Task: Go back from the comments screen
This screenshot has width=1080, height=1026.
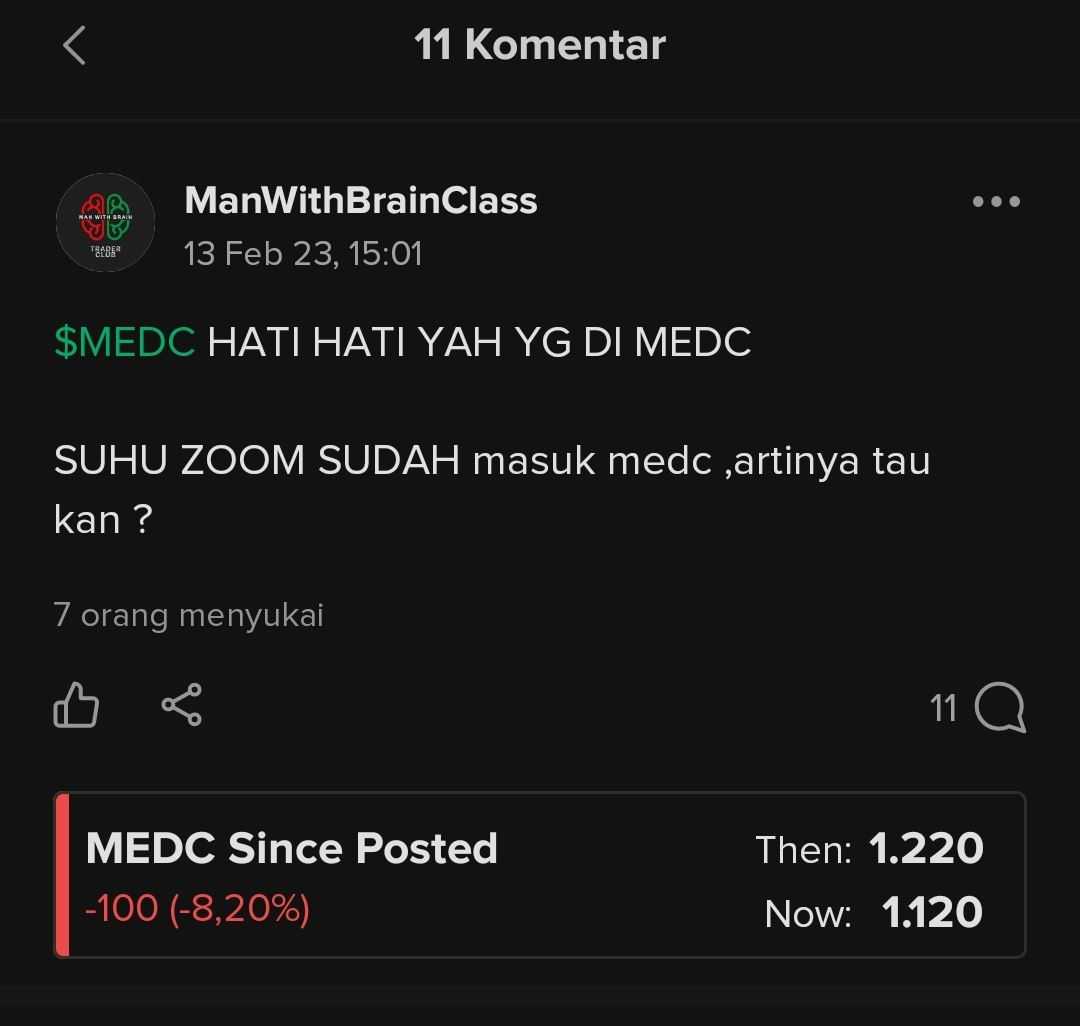Action: (x=75, y=46)
